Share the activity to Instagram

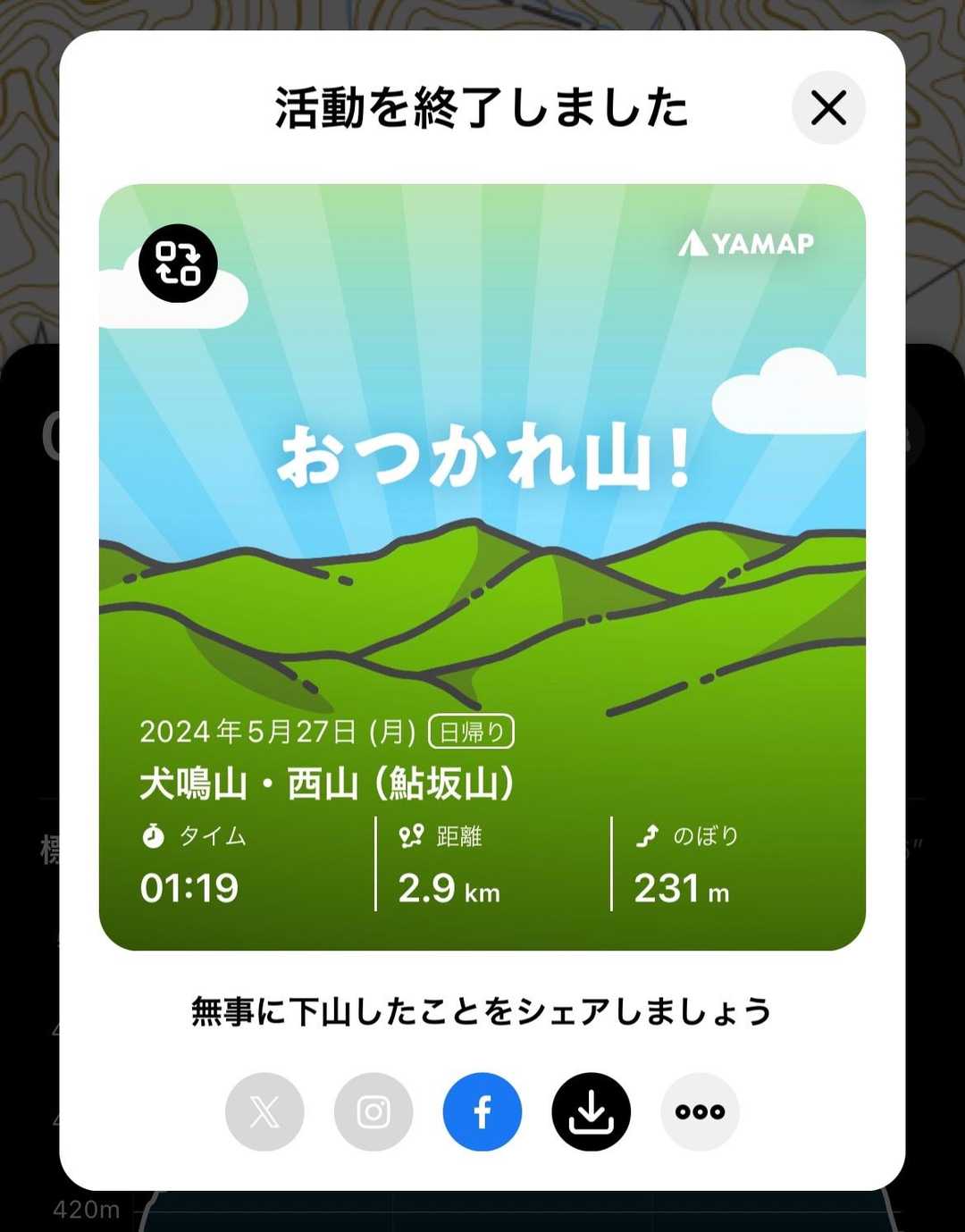coord(373,1111)
